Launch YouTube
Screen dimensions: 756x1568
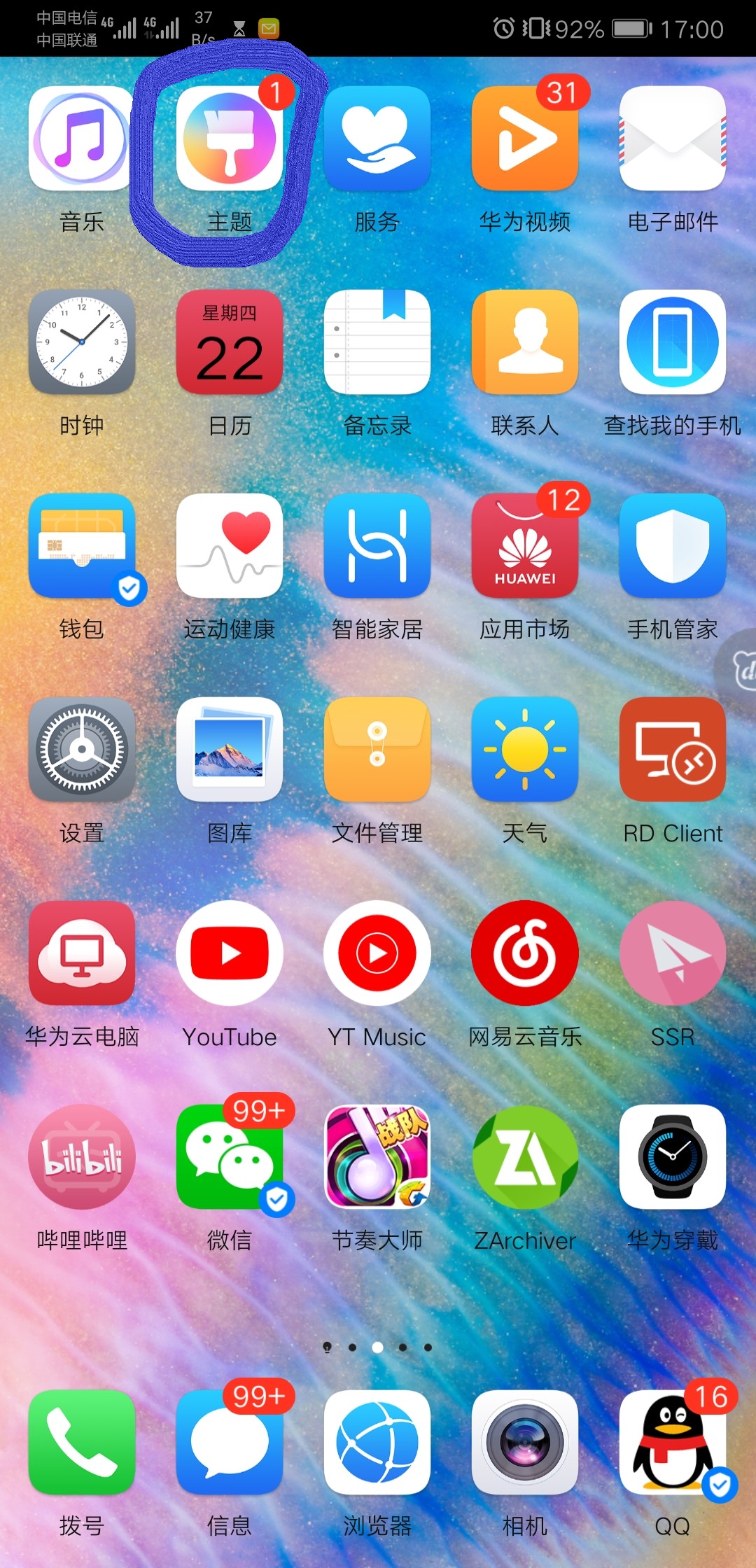[x=230, y=953]
